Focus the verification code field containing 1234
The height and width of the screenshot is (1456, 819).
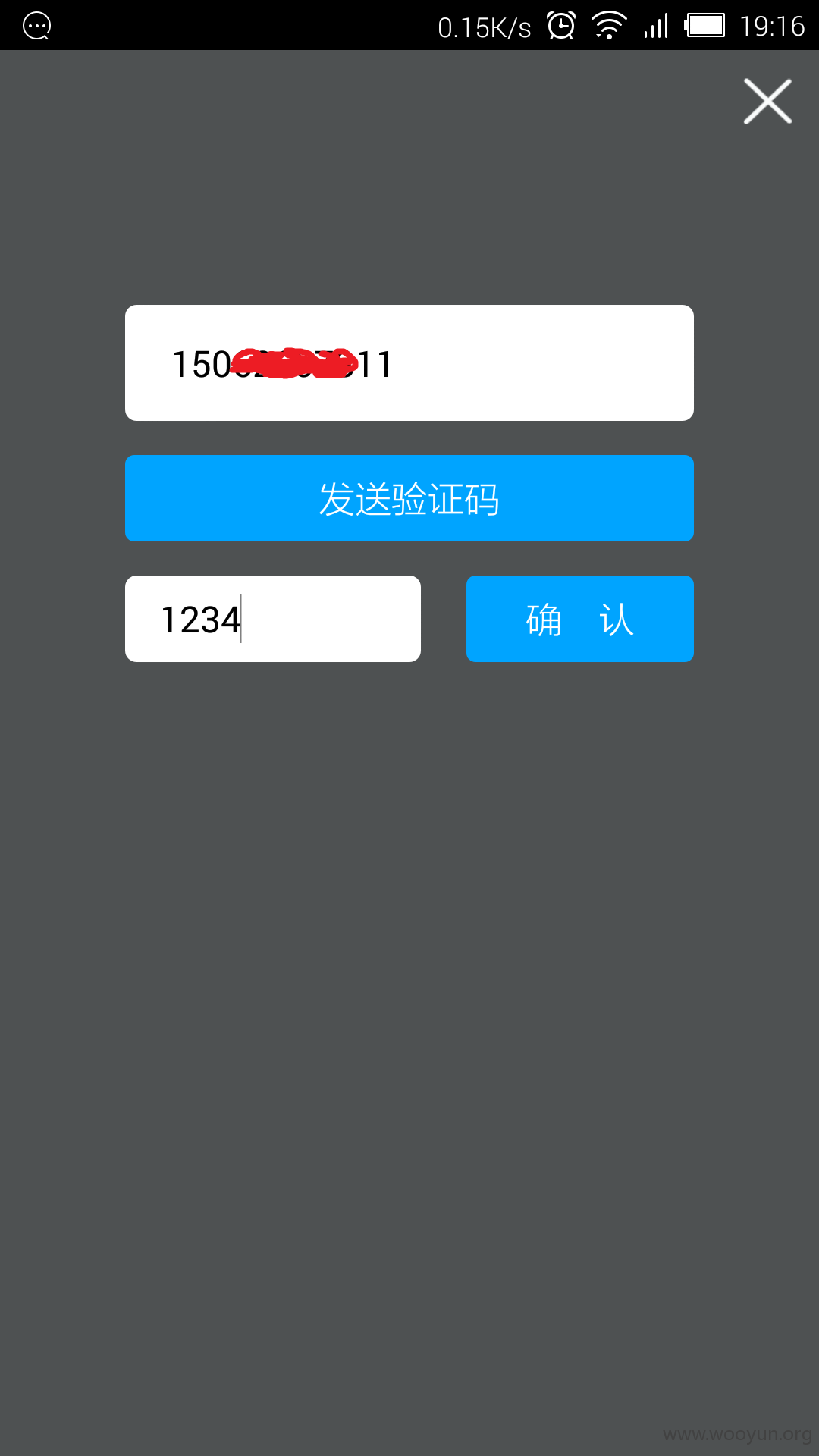pyautogui.click(x=273, y=619)
